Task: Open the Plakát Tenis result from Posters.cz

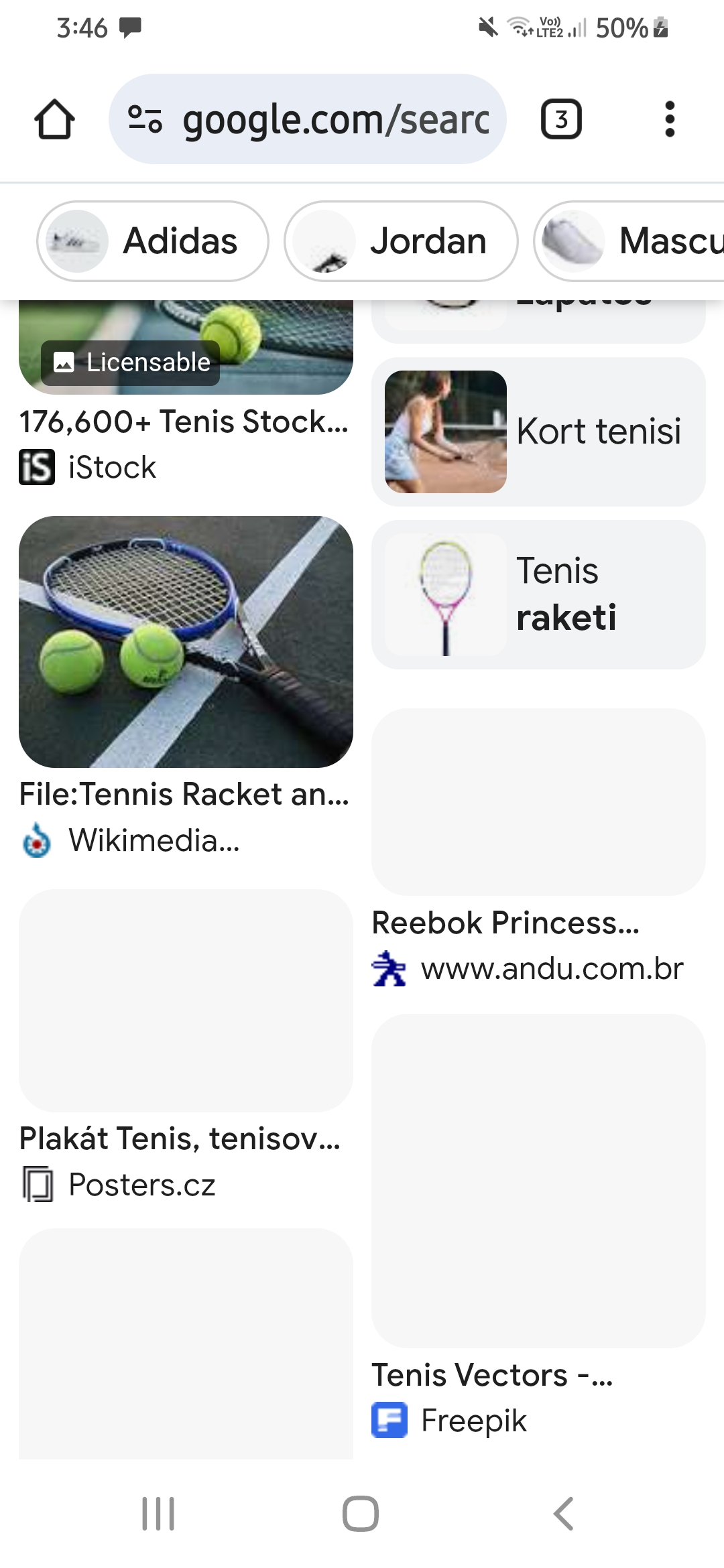Action: pyautogui.click(x=186, y=1046)
